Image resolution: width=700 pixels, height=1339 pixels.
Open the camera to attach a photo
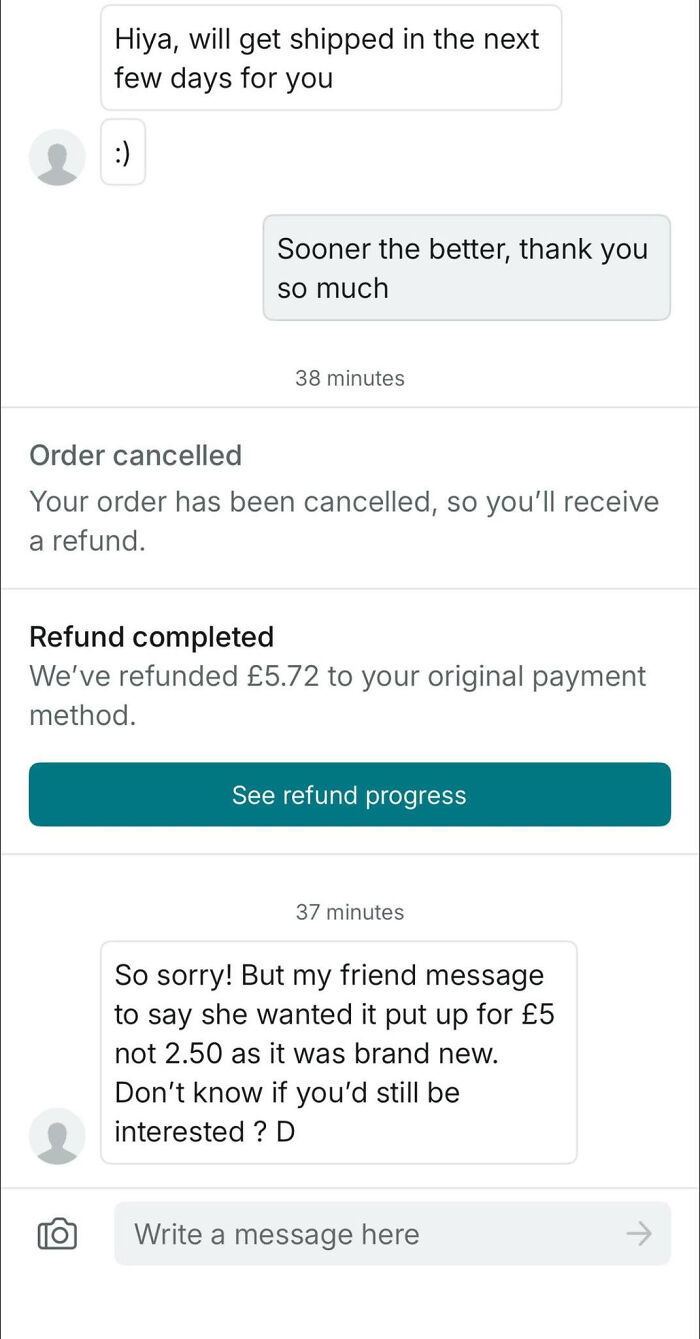57,1234
